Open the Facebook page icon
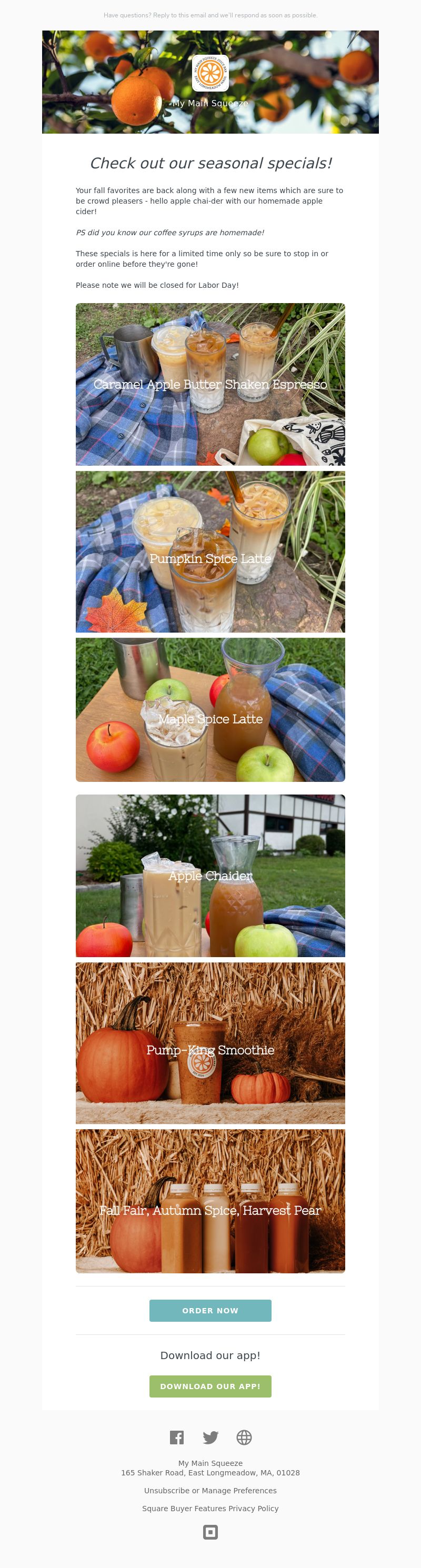421x1568 pixels. (x=176, y=1437)
